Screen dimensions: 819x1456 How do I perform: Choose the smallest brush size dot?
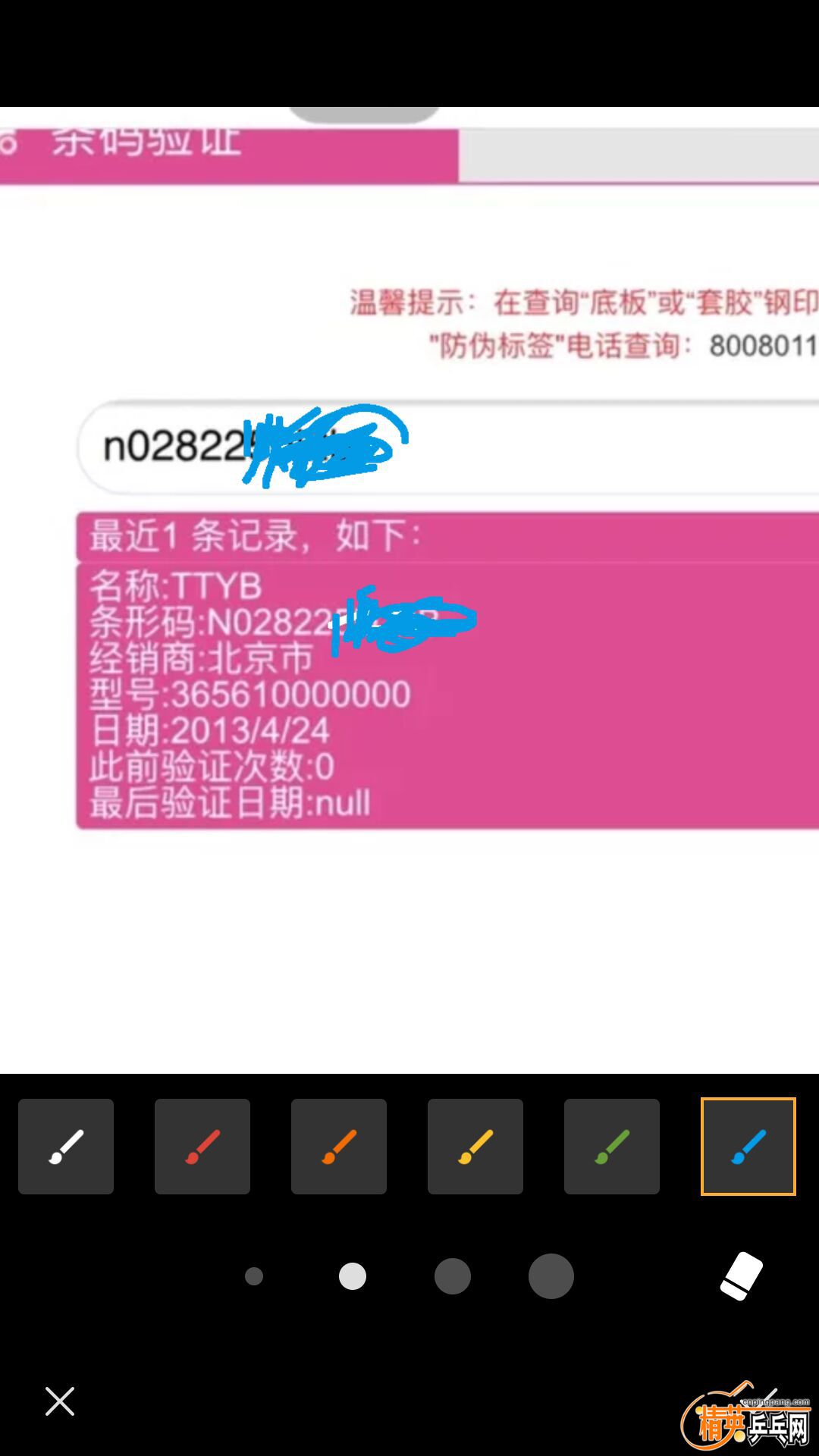click(x=254, y=1276)
